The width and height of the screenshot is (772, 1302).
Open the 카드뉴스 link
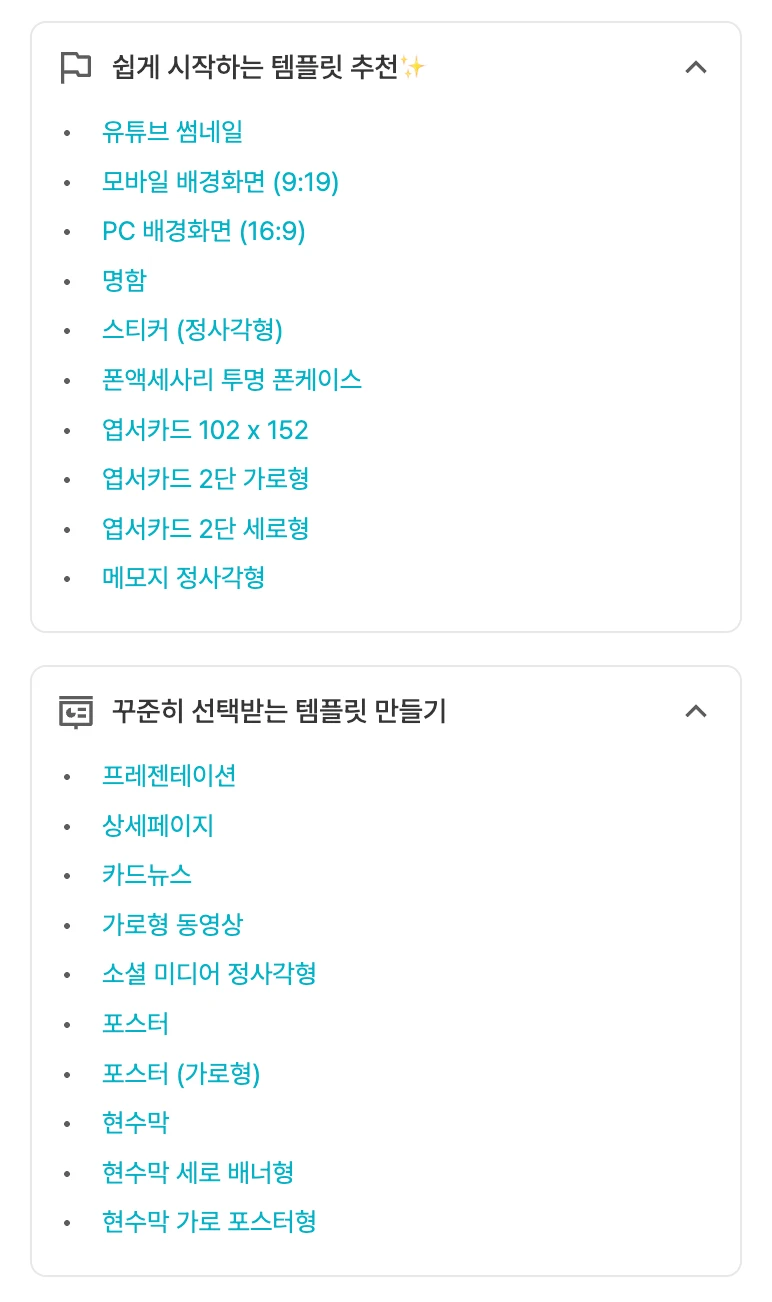pyautogui.click(x=147, y=875)
